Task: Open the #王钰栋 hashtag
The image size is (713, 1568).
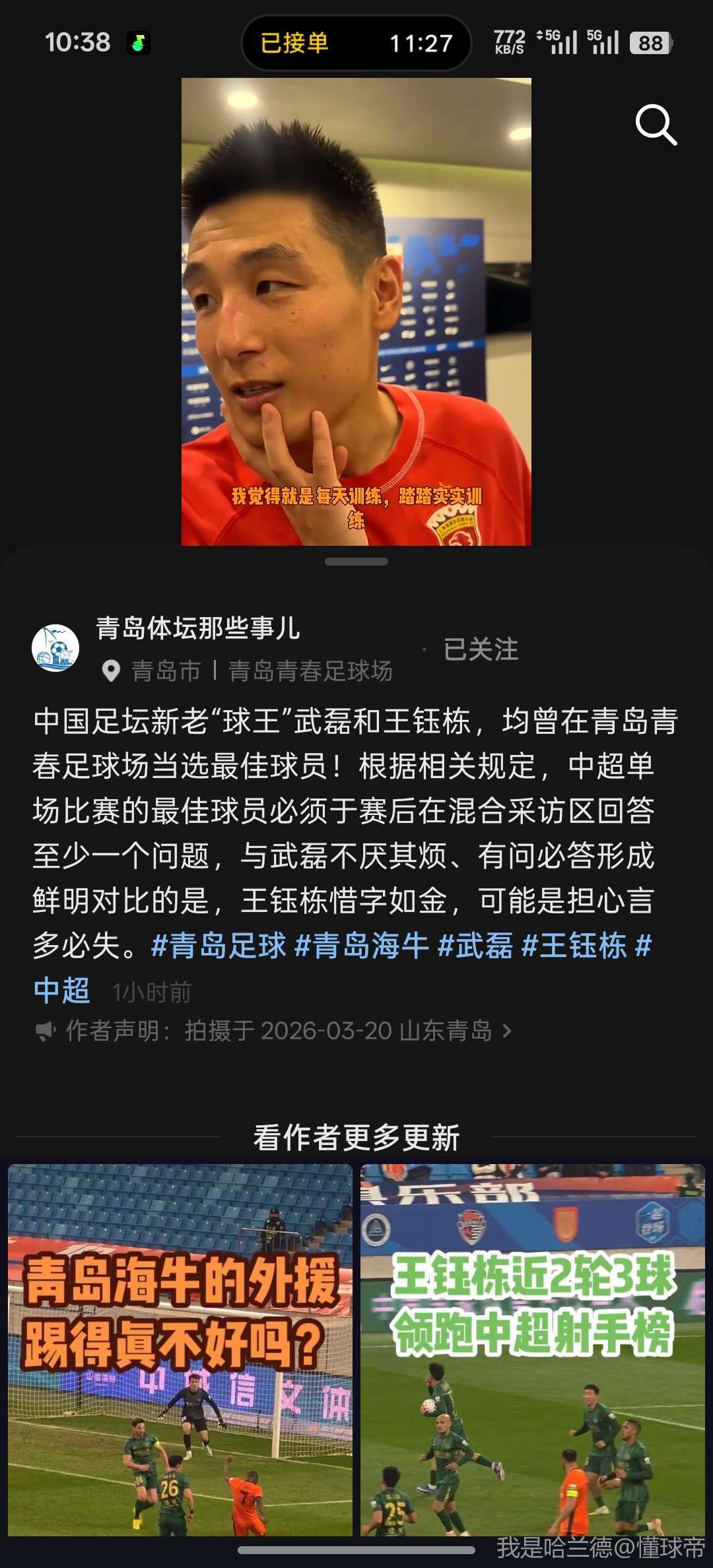Action: pyautogui.click(x=574, y=945)
